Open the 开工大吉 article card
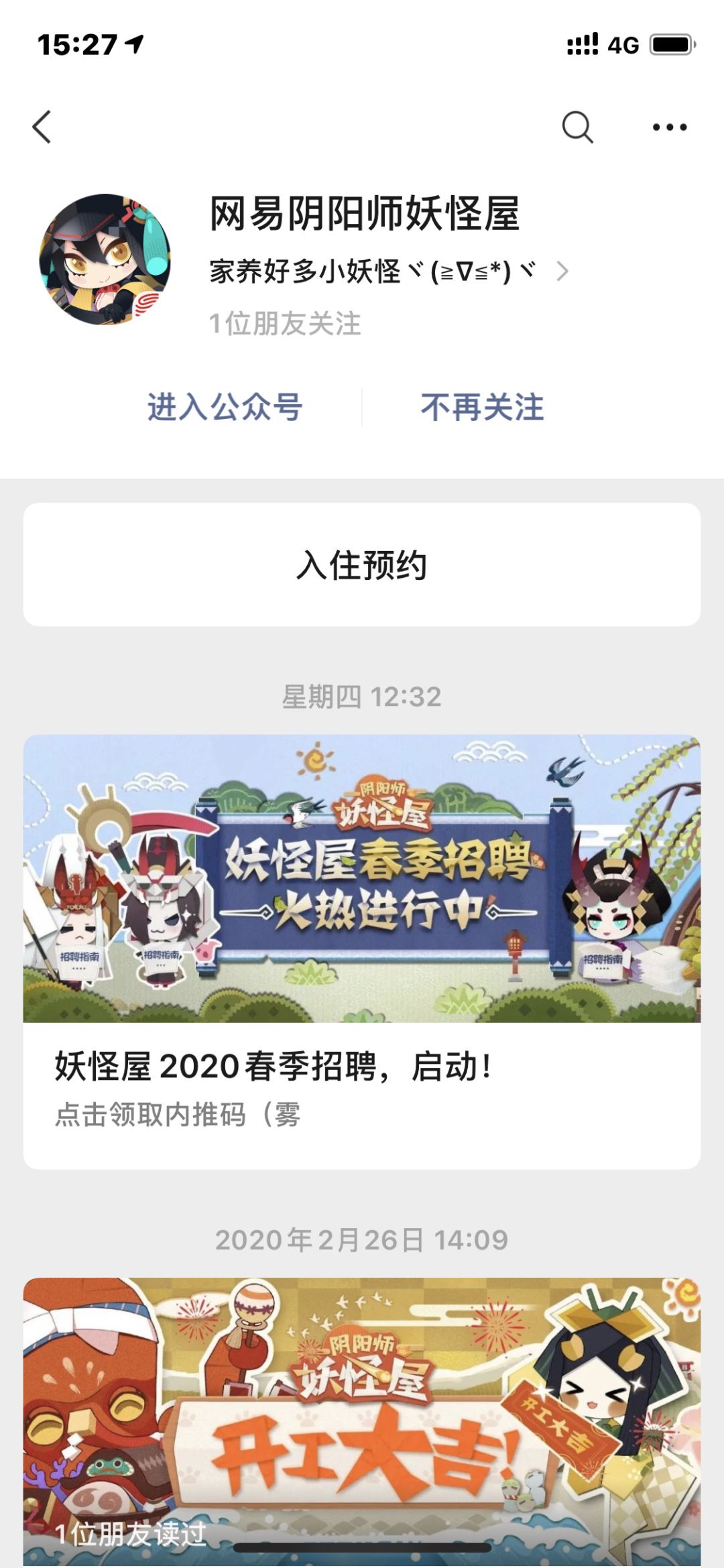Viewport: 724px width, 1568px height. [362, 1422]
